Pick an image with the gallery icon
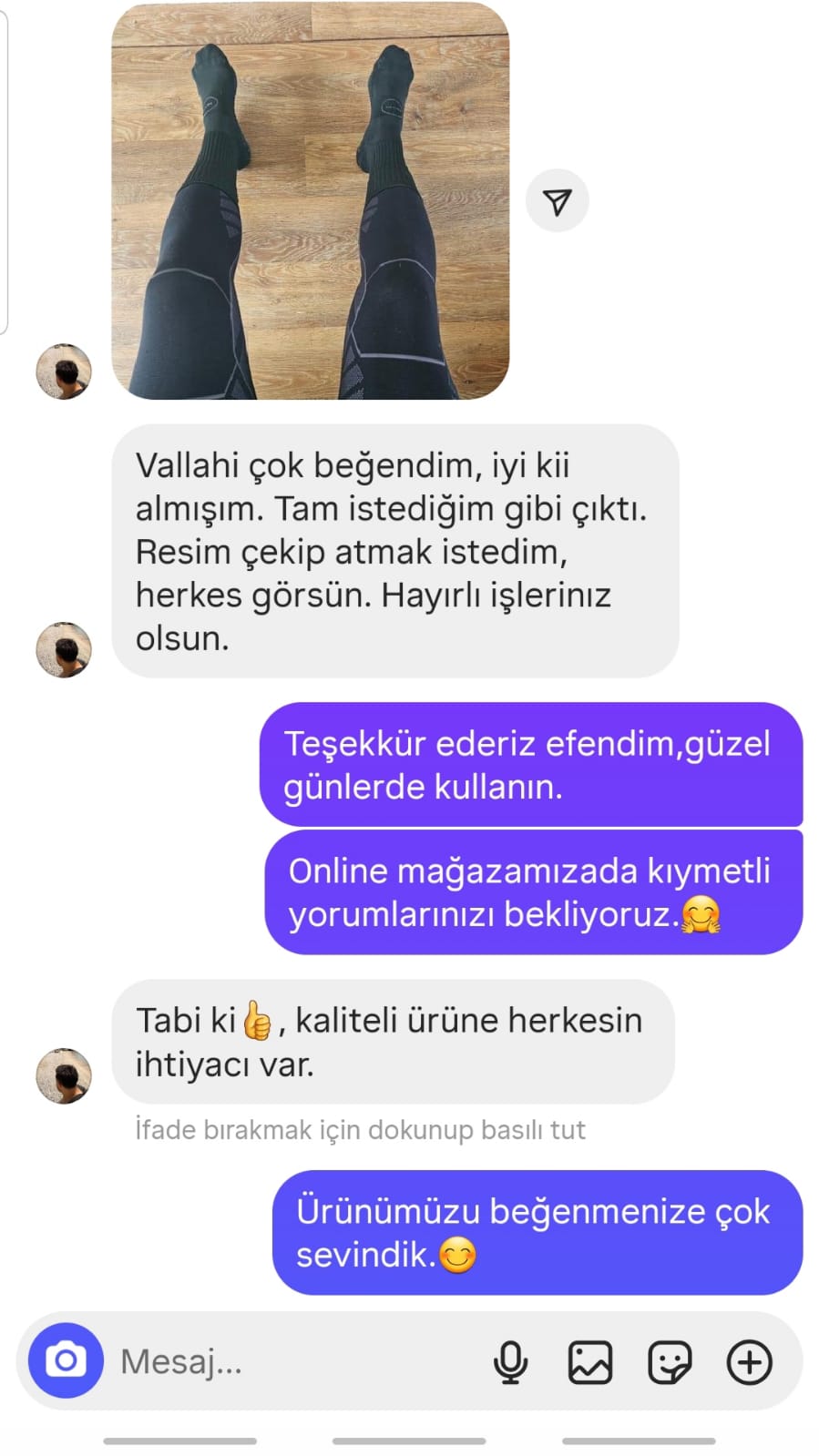The width and height of the screenshot is (819, 1456). point(589,1362)
